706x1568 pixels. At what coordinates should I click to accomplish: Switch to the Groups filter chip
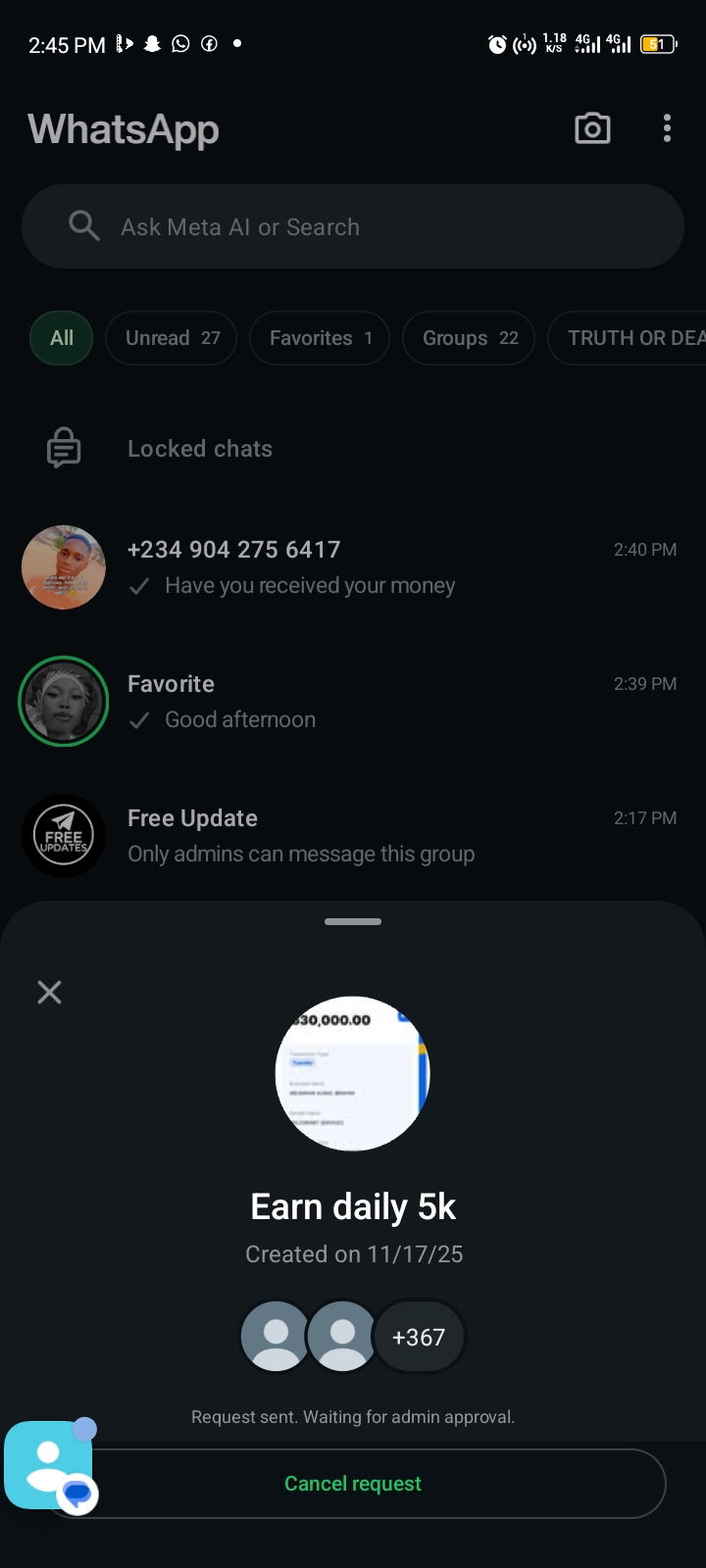[469, 338]
